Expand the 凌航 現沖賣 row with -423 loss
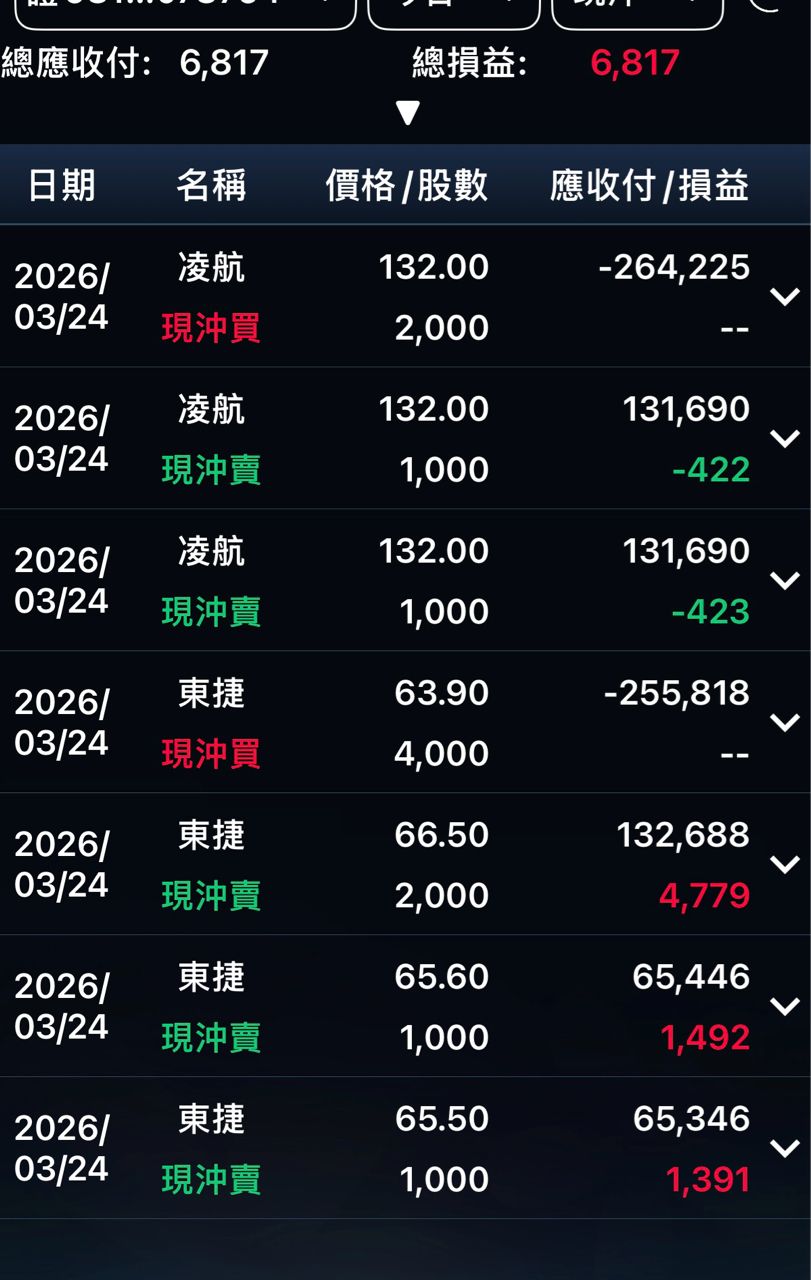The width and height of the screenshot is (811, 1280). [784, 581]
